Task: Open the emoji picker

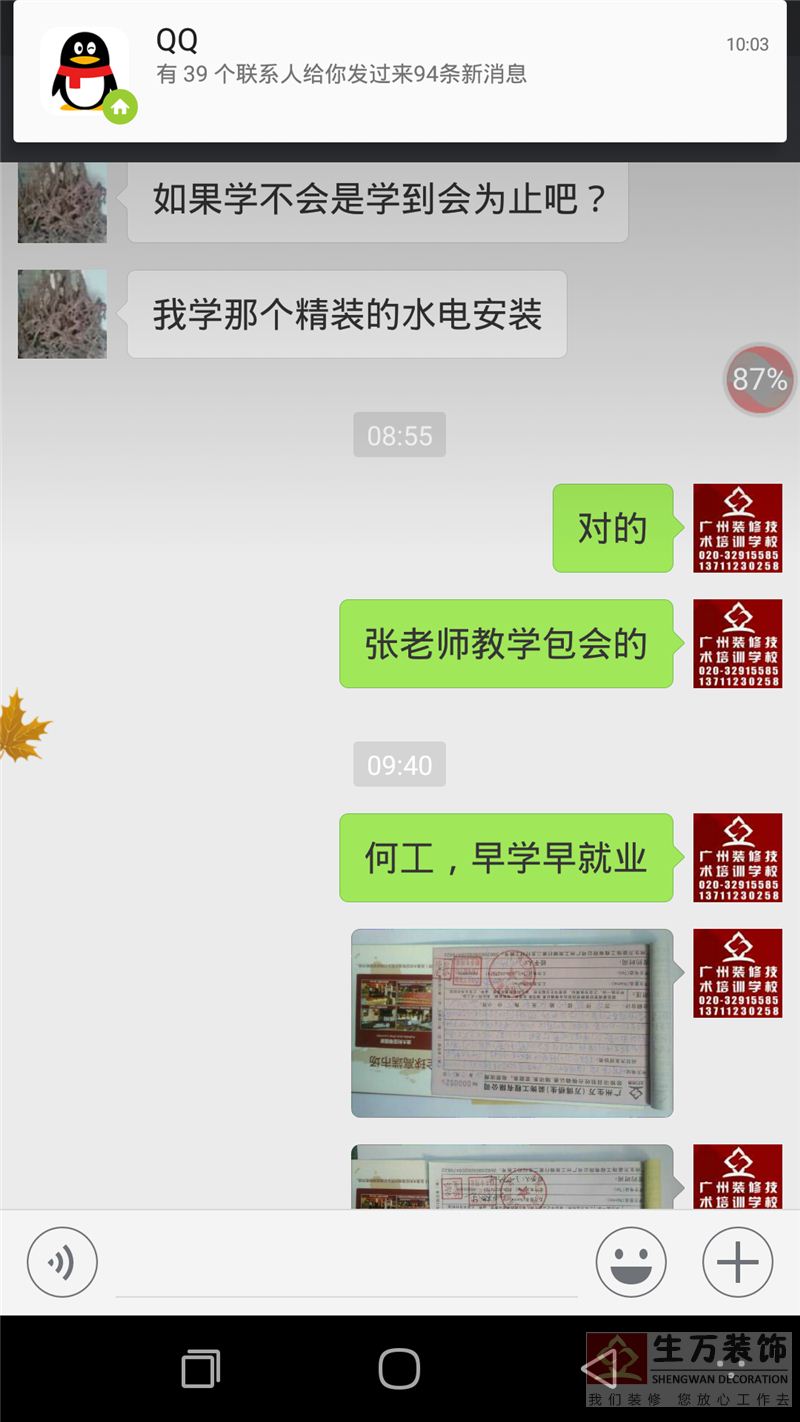Action: pos(631,1262)
